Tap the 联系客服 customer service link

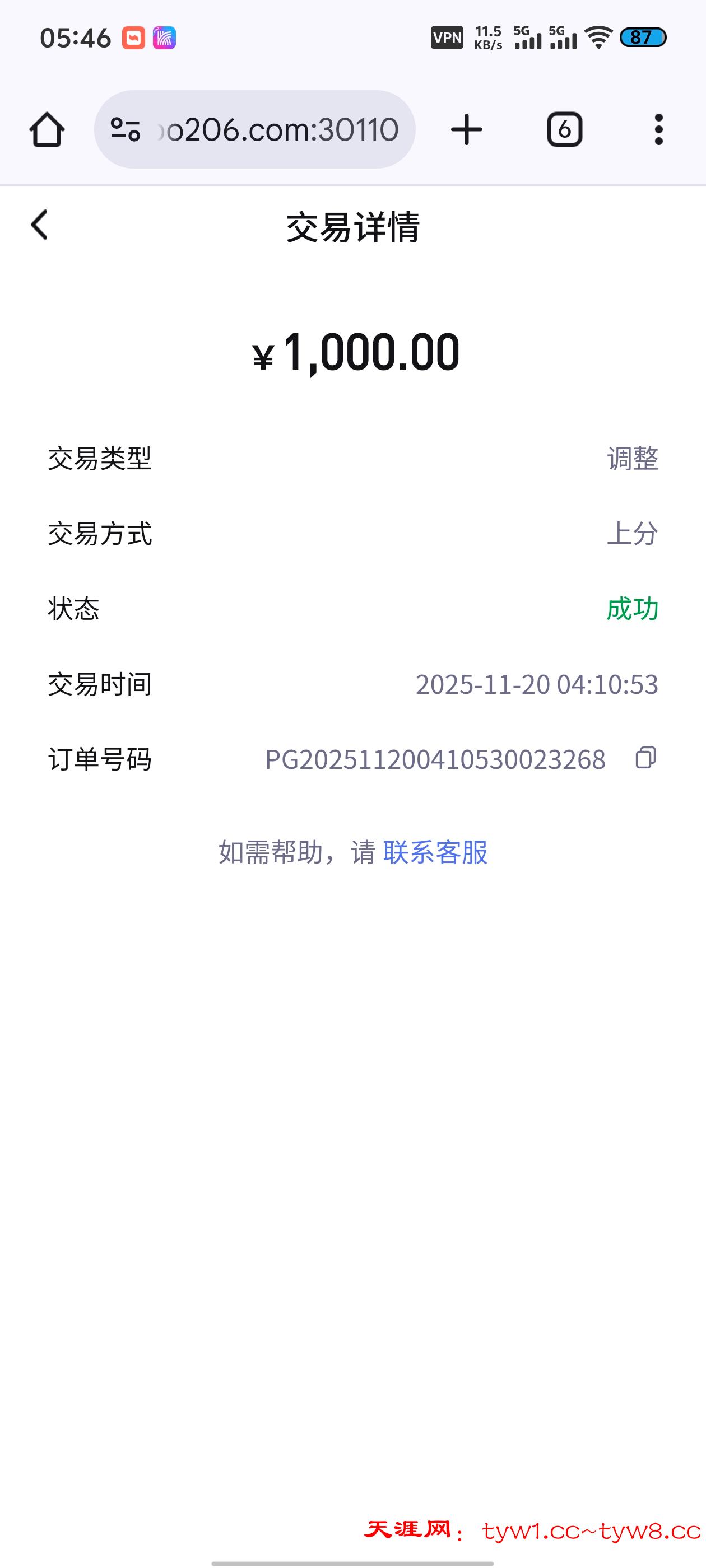pos(435,853)
